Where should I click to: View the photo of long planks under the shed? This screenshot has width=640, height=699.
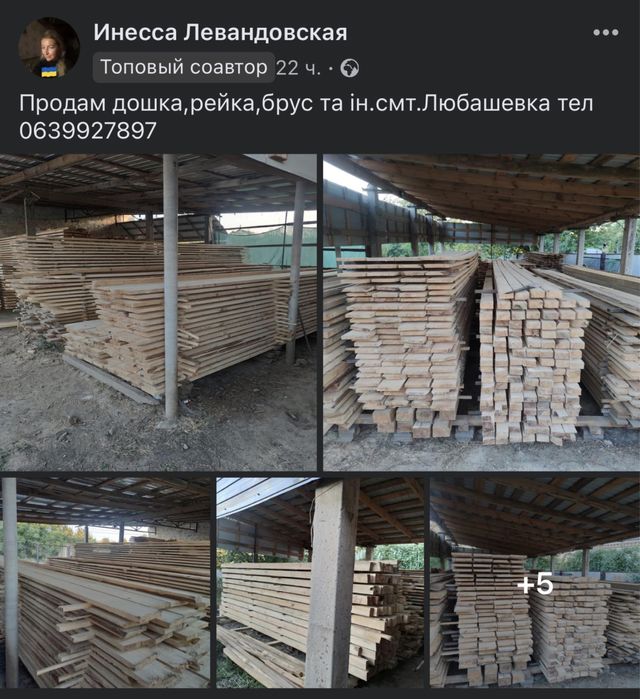tap(105, 581)
